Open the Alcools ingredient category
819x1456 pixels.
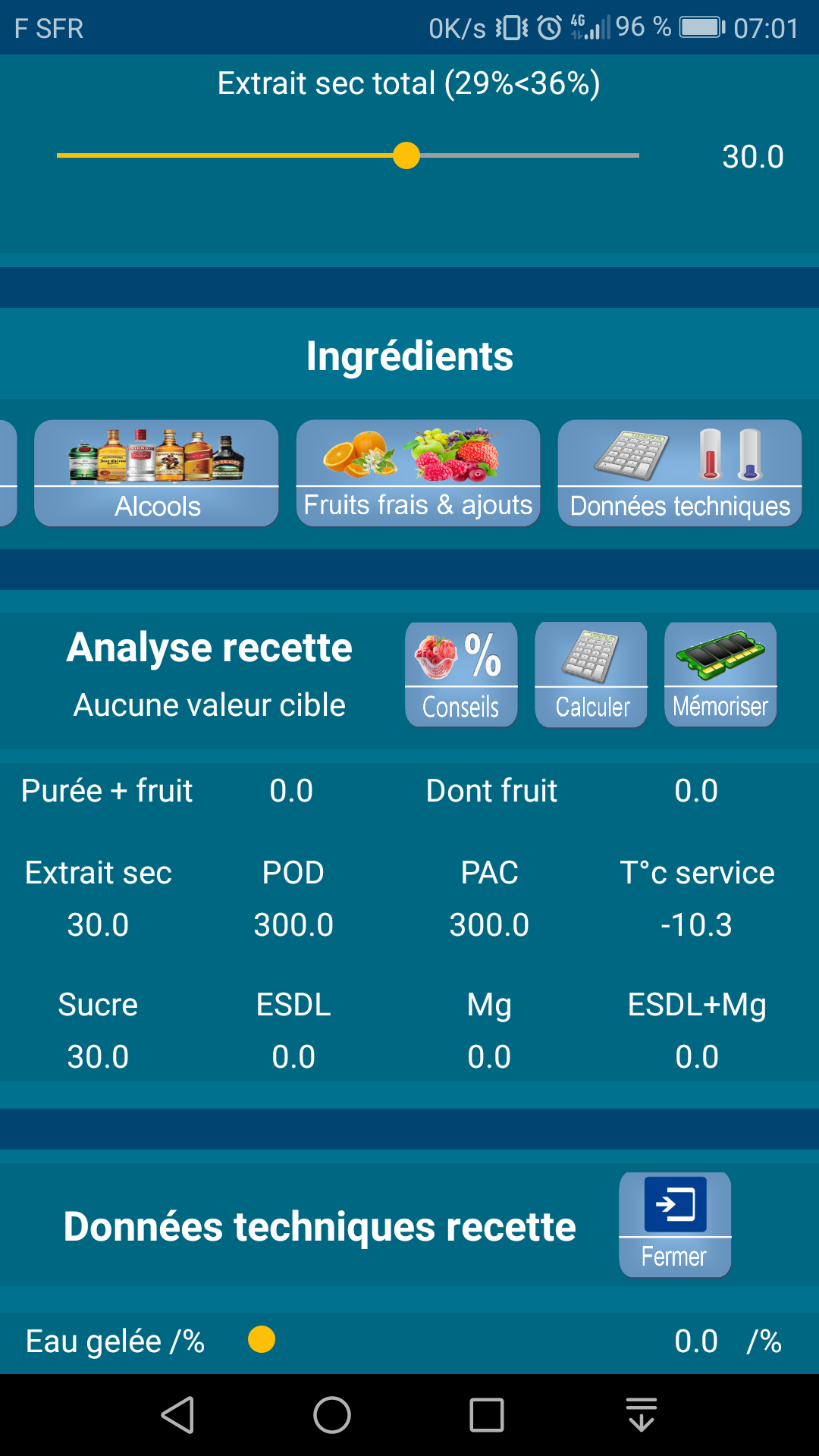tap(156, 473)
